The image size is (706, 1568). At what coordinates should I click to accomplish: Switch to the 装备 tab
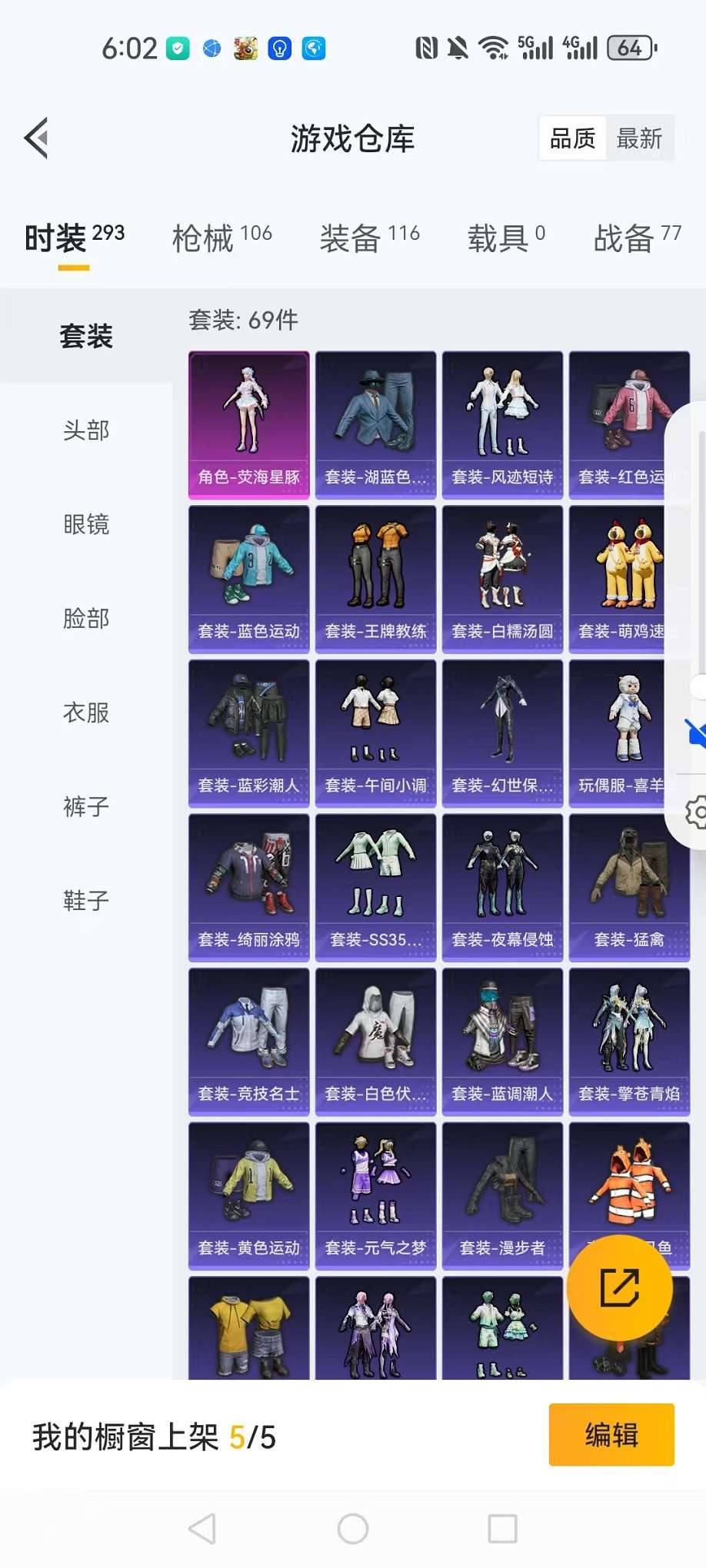coord(369,238)
